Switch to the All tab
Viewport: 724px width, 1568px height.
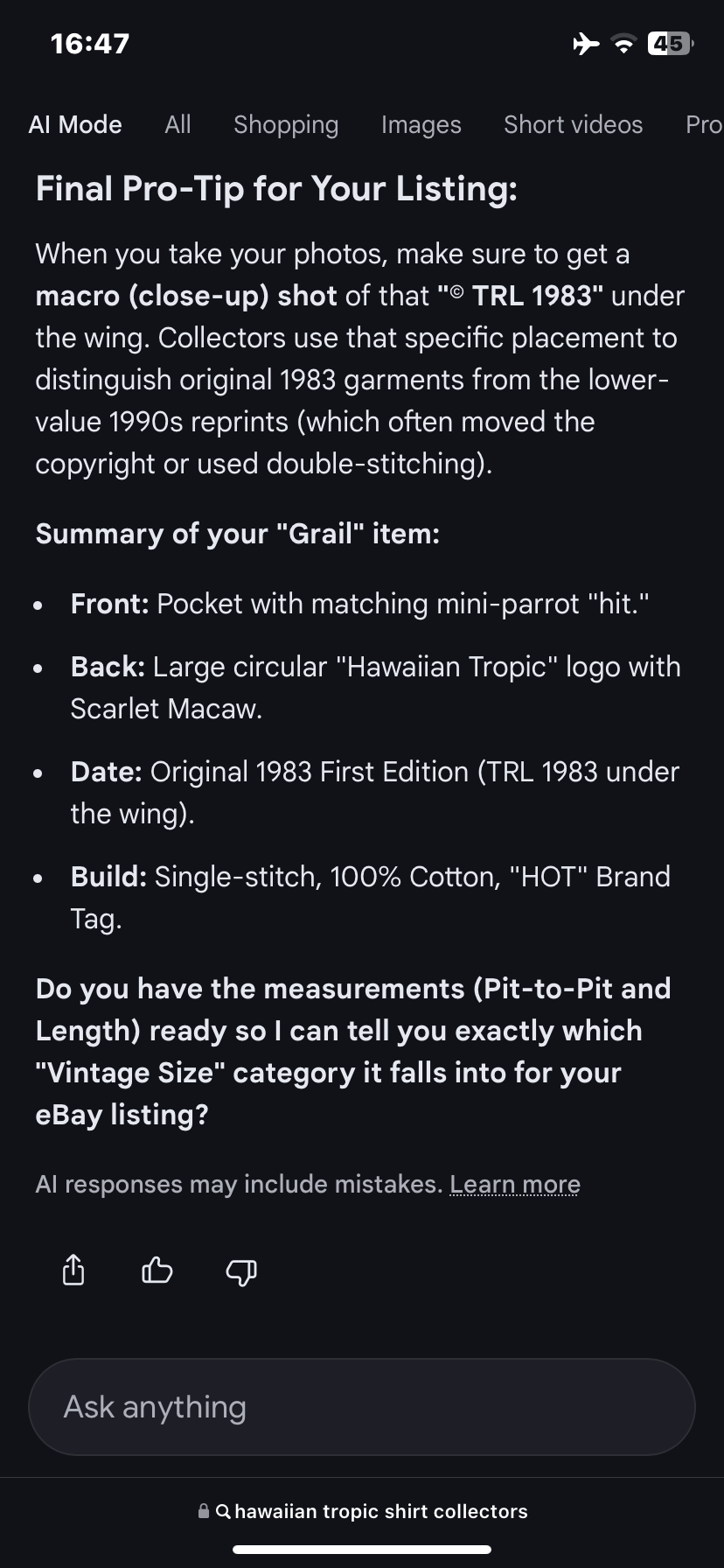[x=178, y=124]
